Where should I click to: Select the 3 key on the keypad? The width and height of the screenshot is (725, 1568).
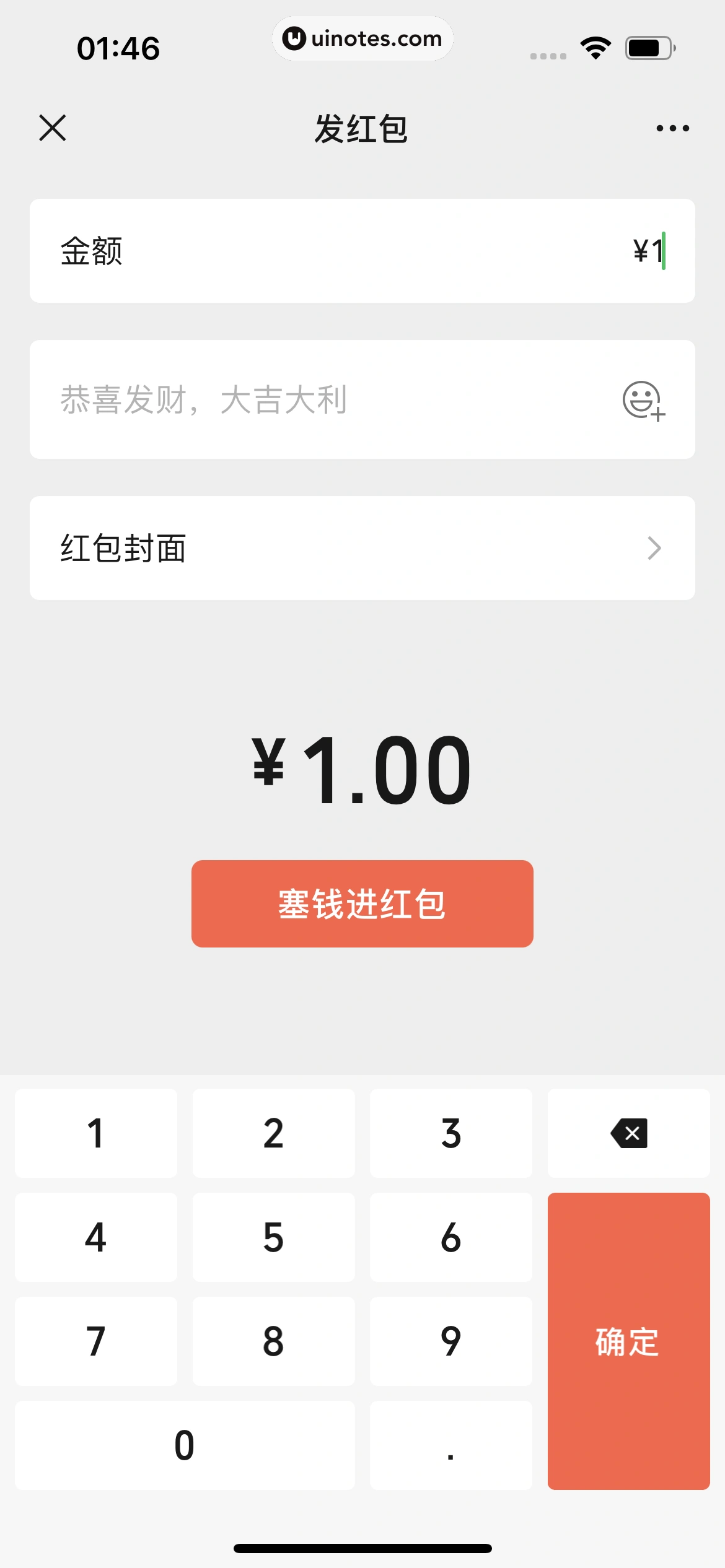point(450,1133)
